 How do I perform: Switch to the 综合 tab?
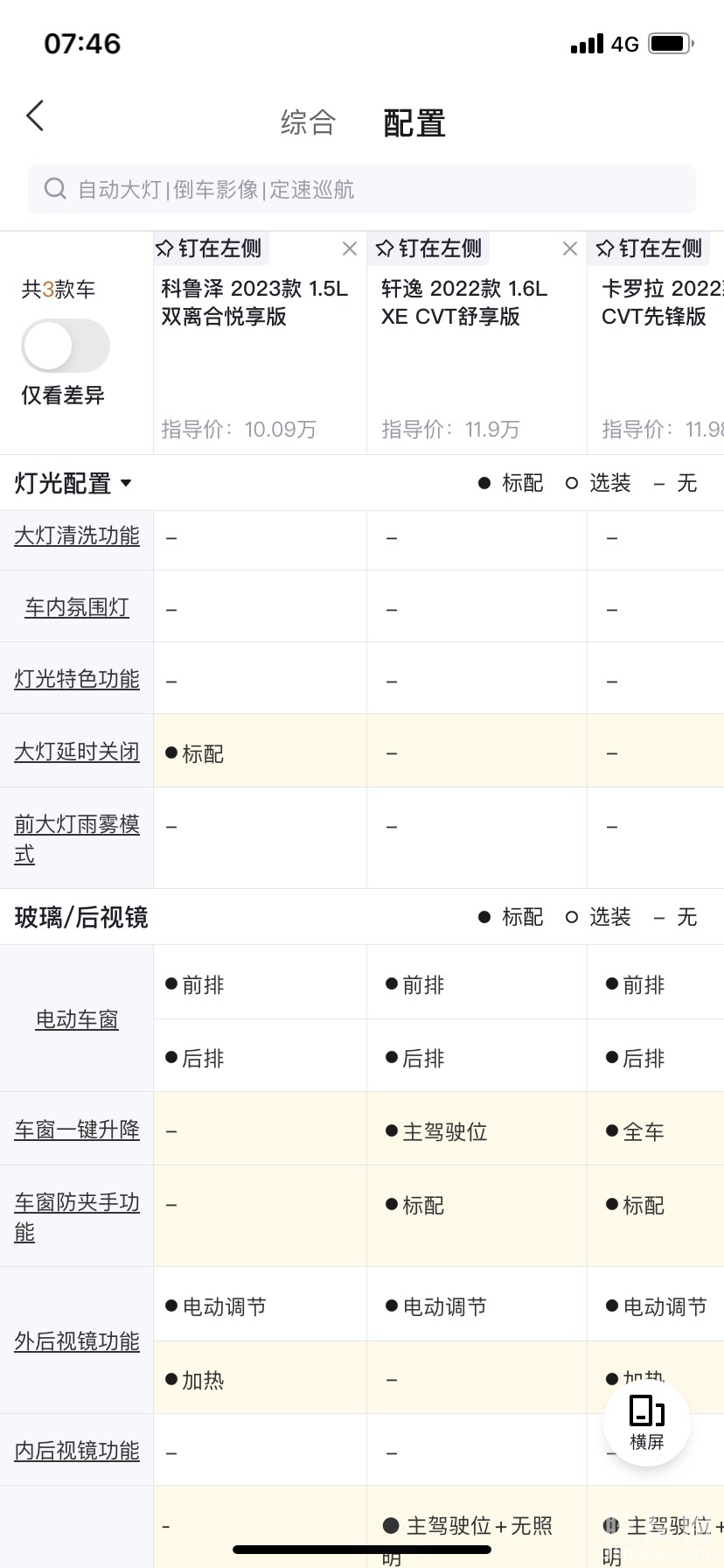(308, 122)
